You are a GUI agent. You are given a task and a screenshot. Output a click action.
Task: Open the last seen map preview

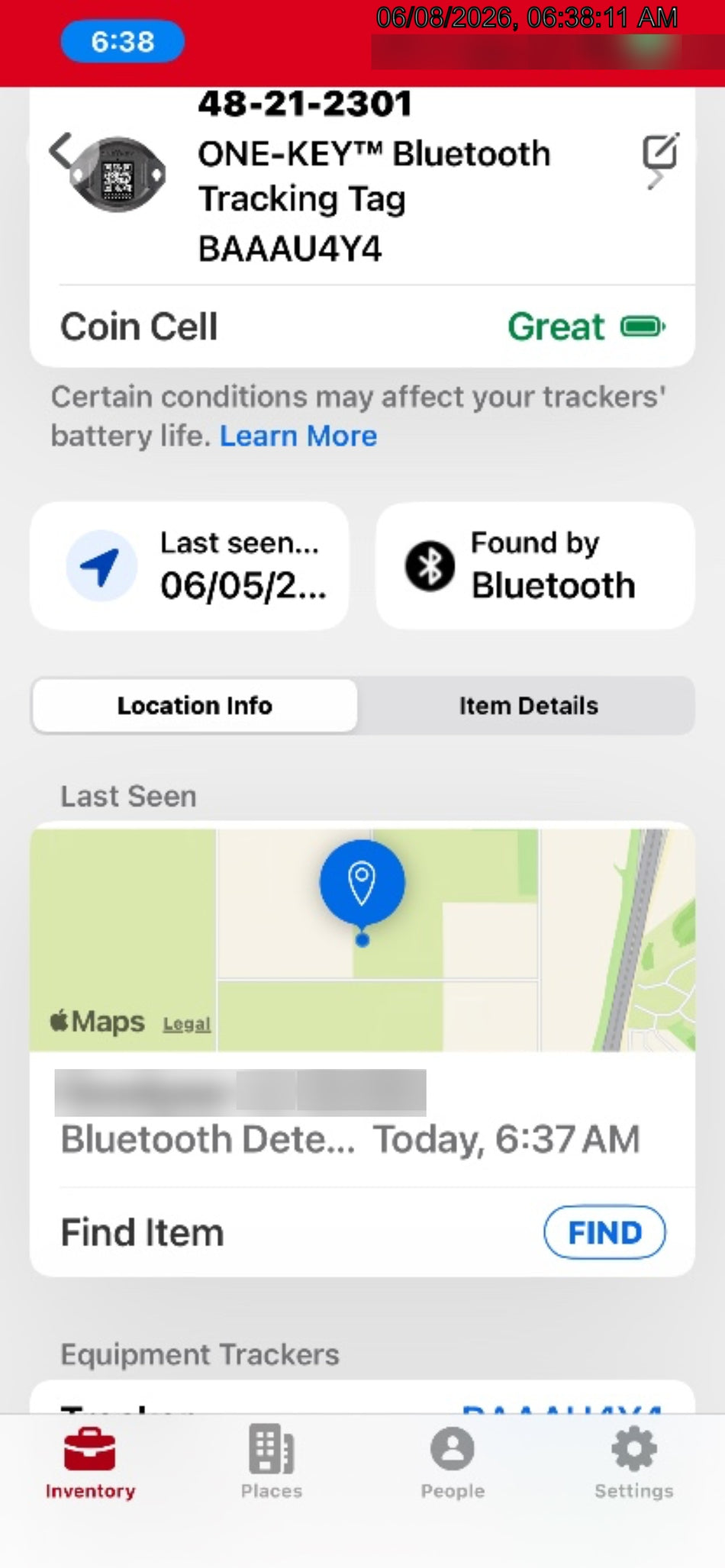pos(362,938)
